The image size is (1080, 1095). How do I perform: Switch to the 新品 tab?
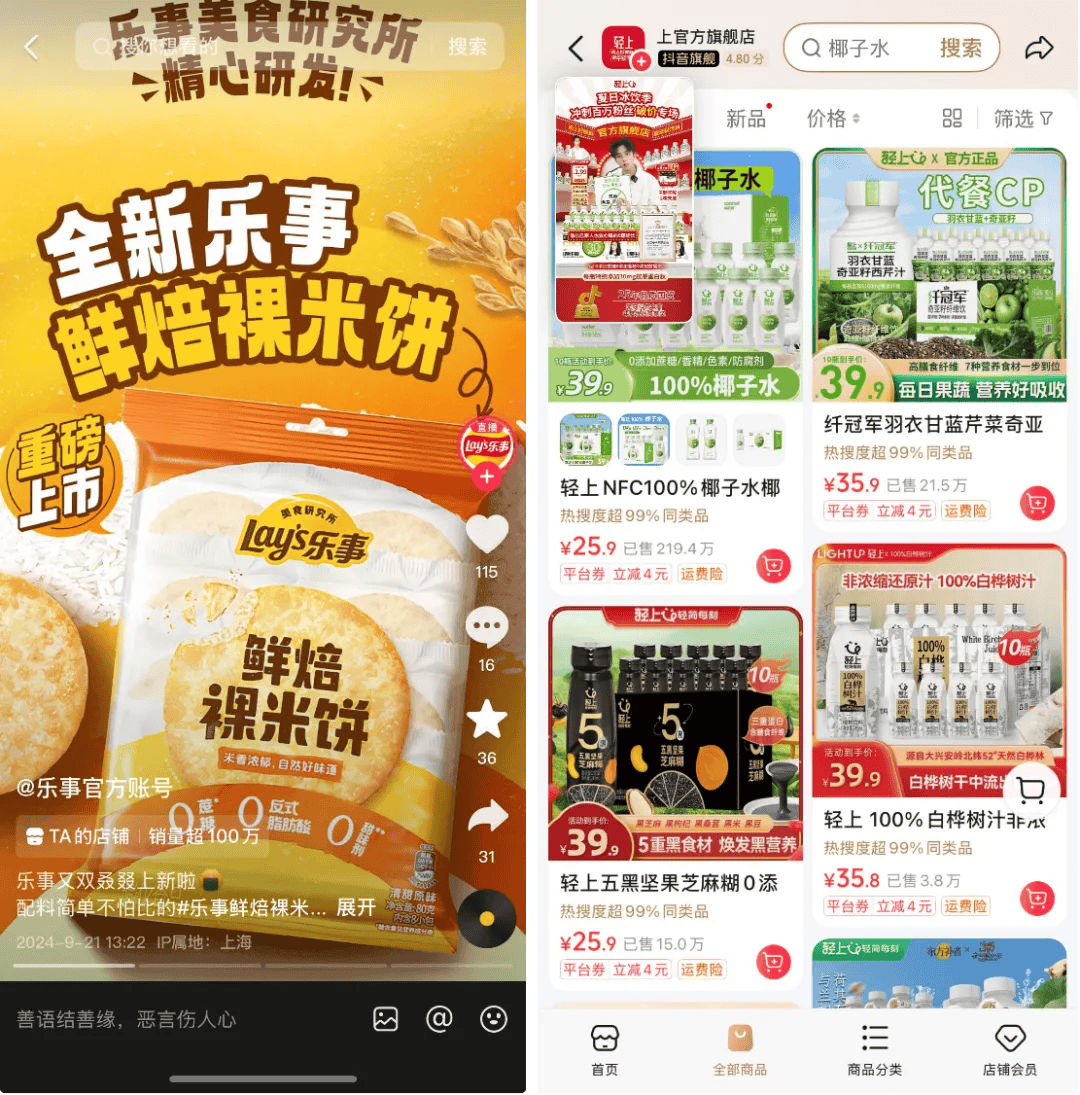[x=746, y=119]
